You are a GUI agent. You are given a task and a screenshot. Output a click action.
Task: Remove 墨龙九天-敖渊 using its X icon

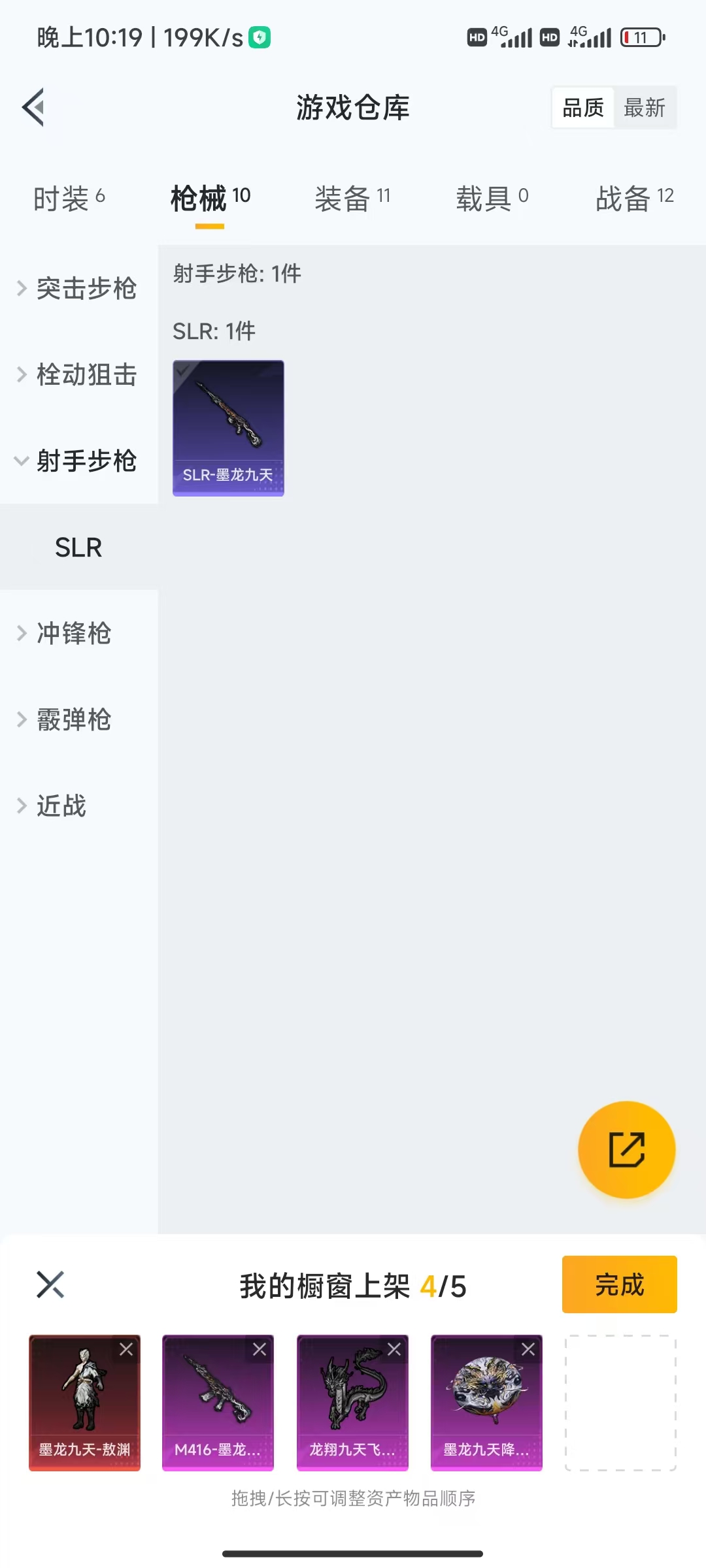127,1350
